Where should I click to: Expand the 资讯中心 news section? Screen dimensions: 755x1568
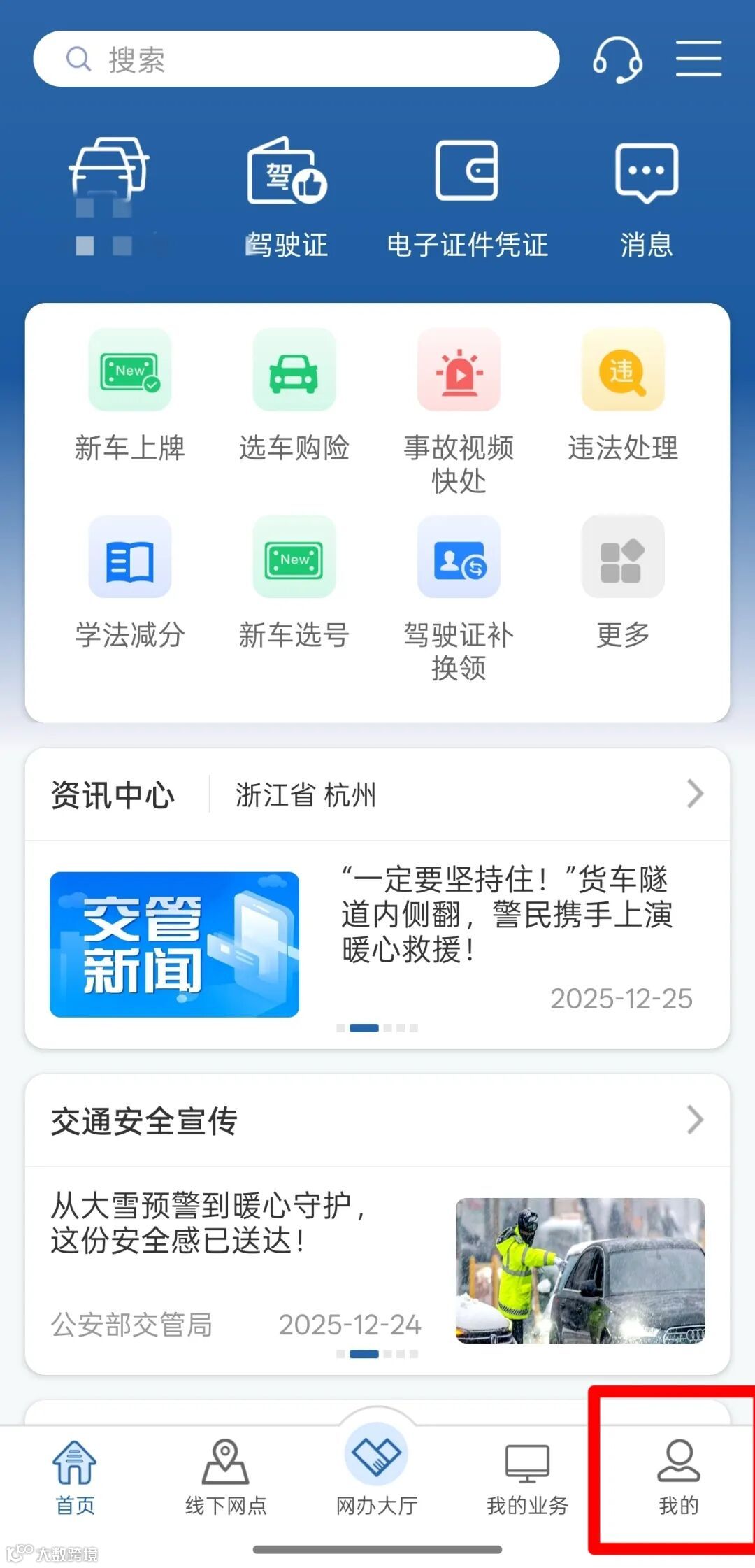(694, 794)
